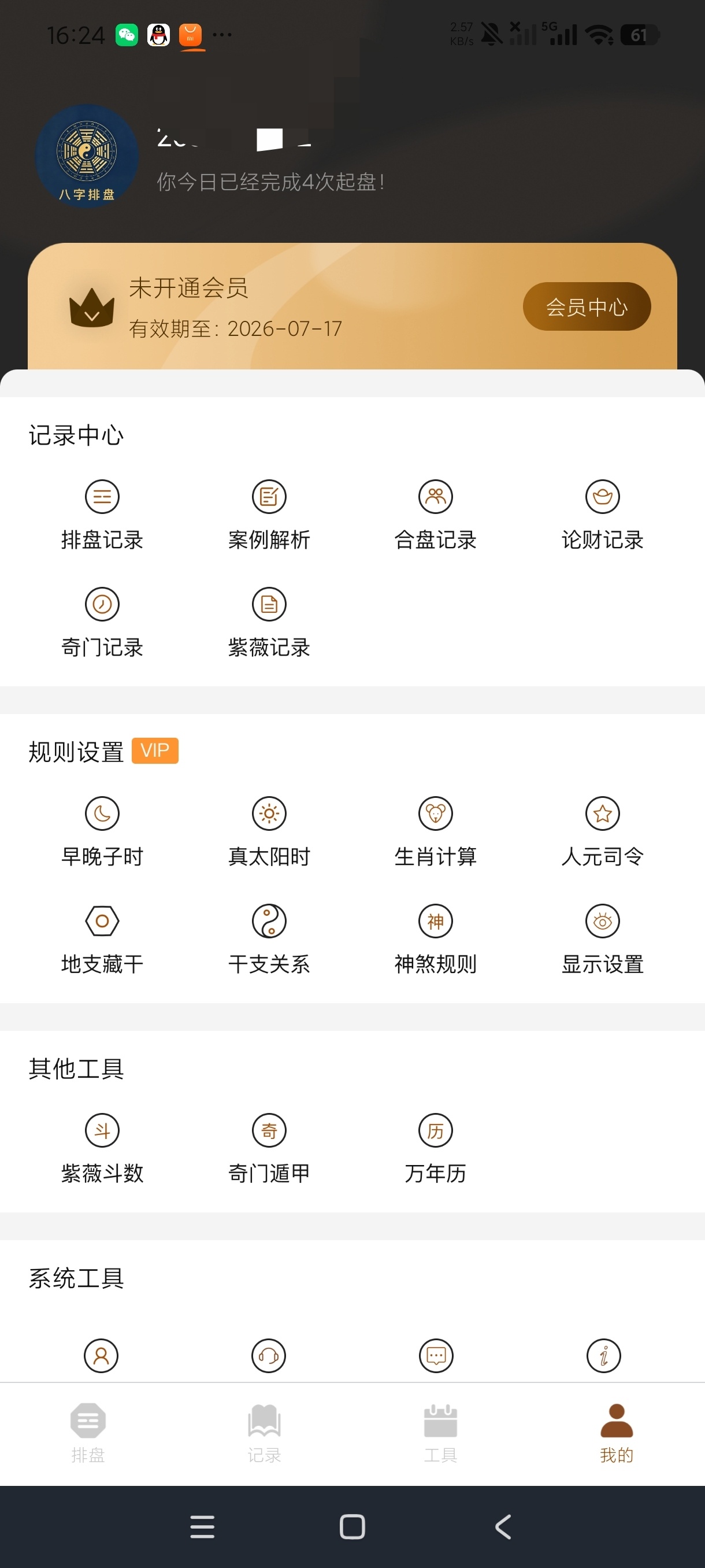Launch the 紫薇斗数 tool
The width and height of the screenshot is (705, 1568).
(102, 1149)
